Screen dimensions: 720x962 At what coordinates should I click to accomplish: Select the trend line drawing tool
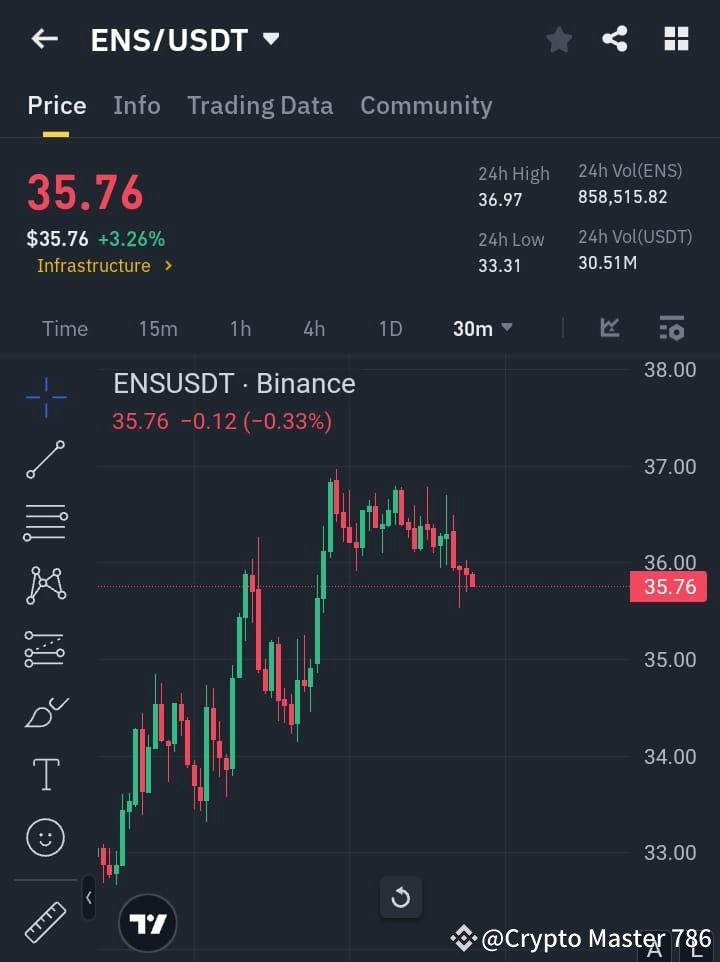45,460
